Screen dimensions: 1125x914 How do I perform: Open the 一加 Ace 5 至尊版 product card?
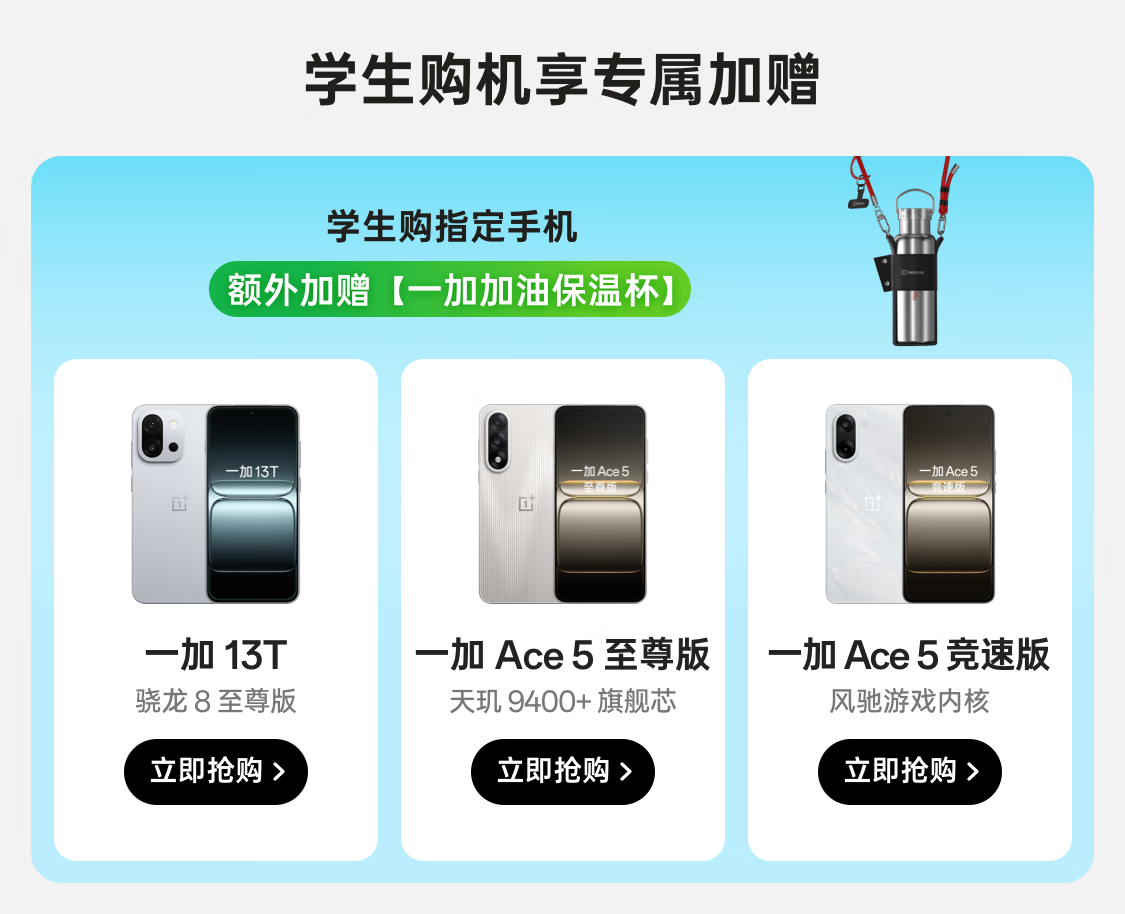pos(563,520)
